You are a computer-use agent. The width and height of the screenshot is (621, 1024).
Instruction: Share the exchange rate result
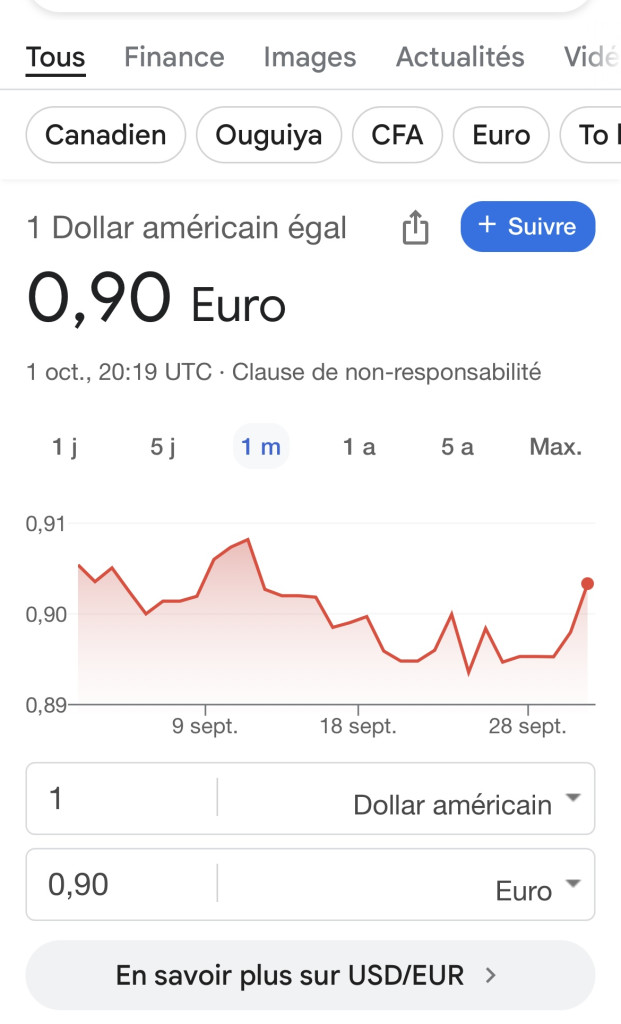pos(415,227)
